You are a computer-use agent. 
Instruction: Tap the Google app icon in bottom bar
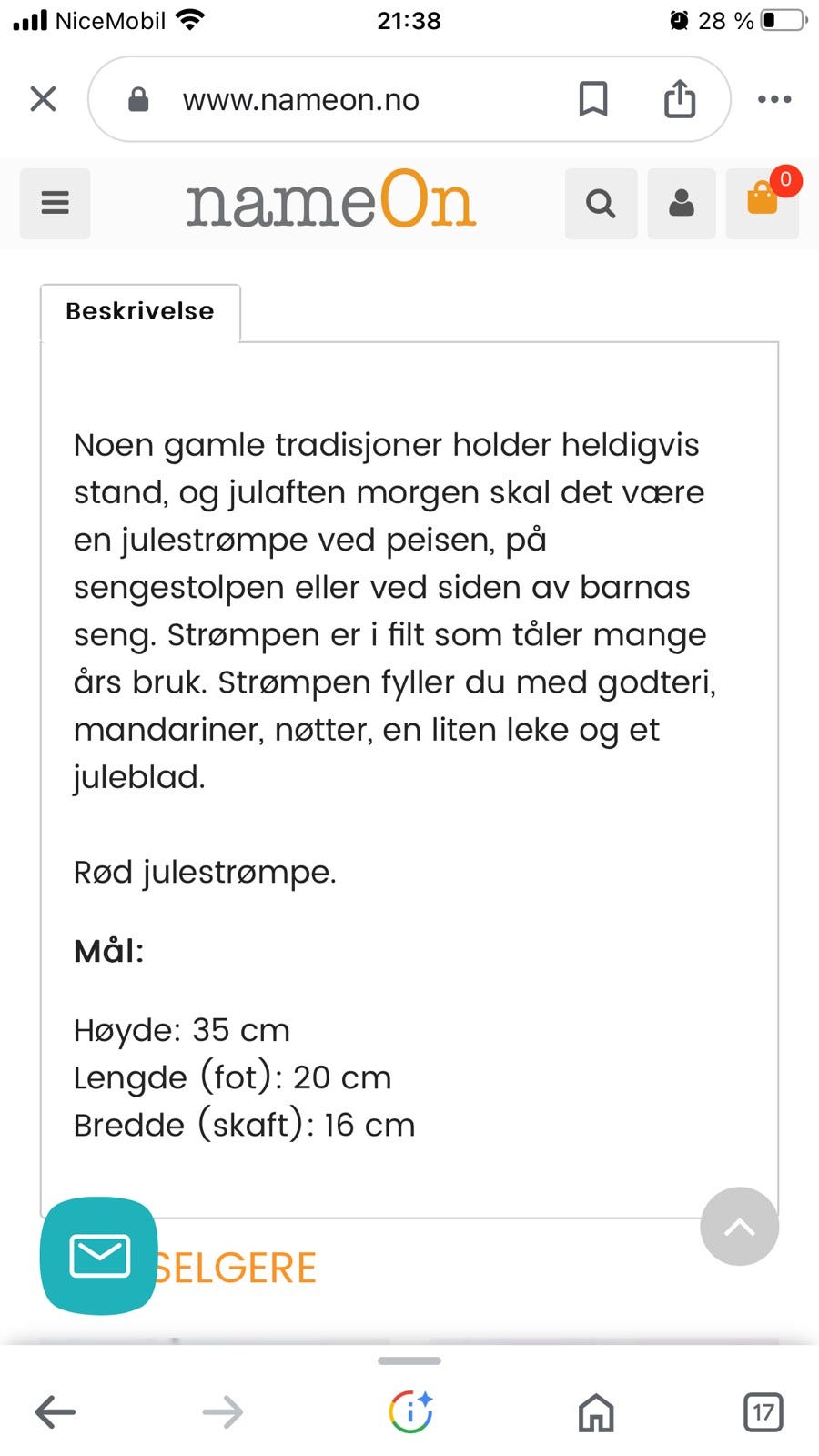pos(409,1411)
